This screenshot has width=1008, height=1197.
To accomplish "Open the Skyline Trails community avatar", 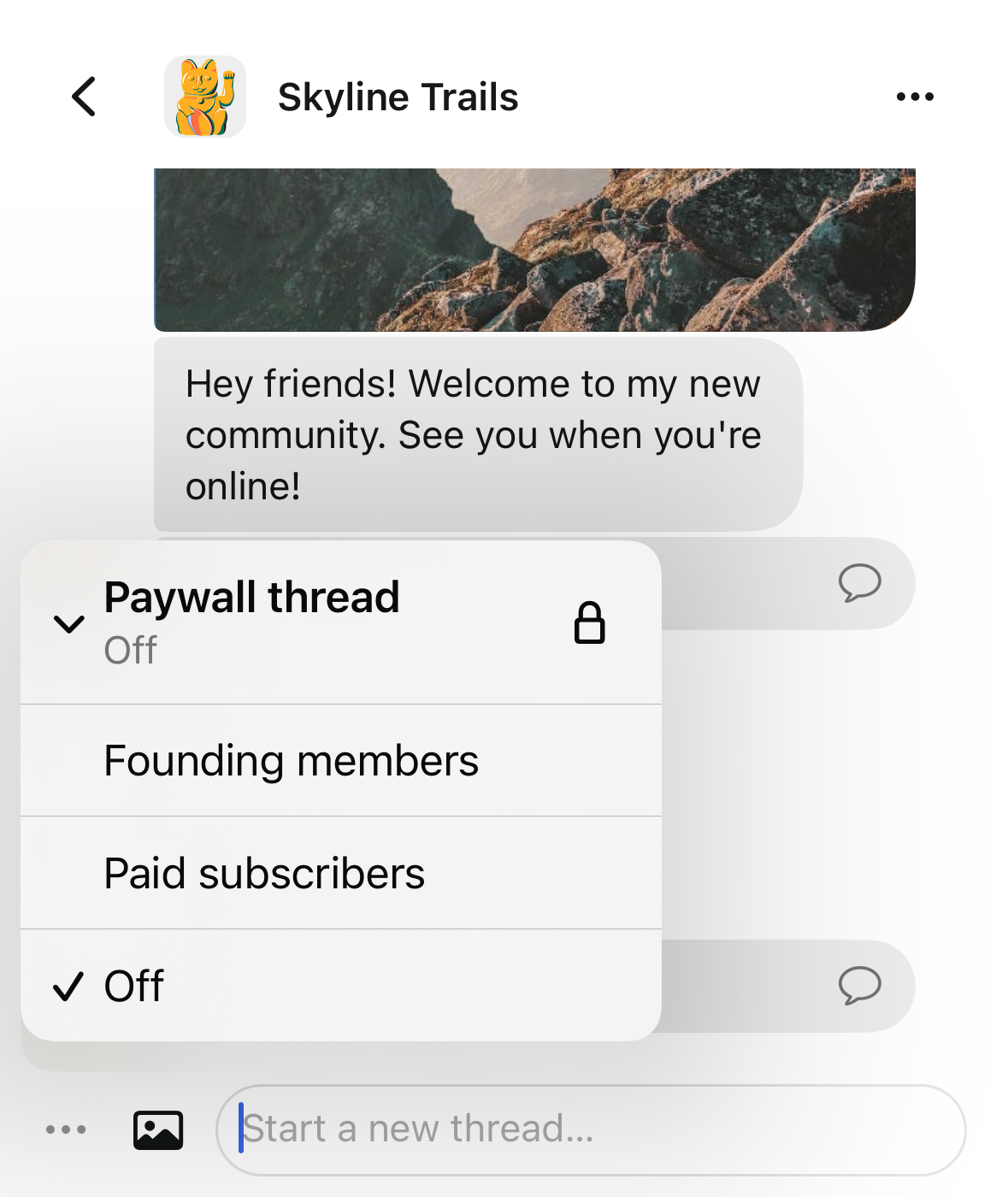I will (202, 96).
